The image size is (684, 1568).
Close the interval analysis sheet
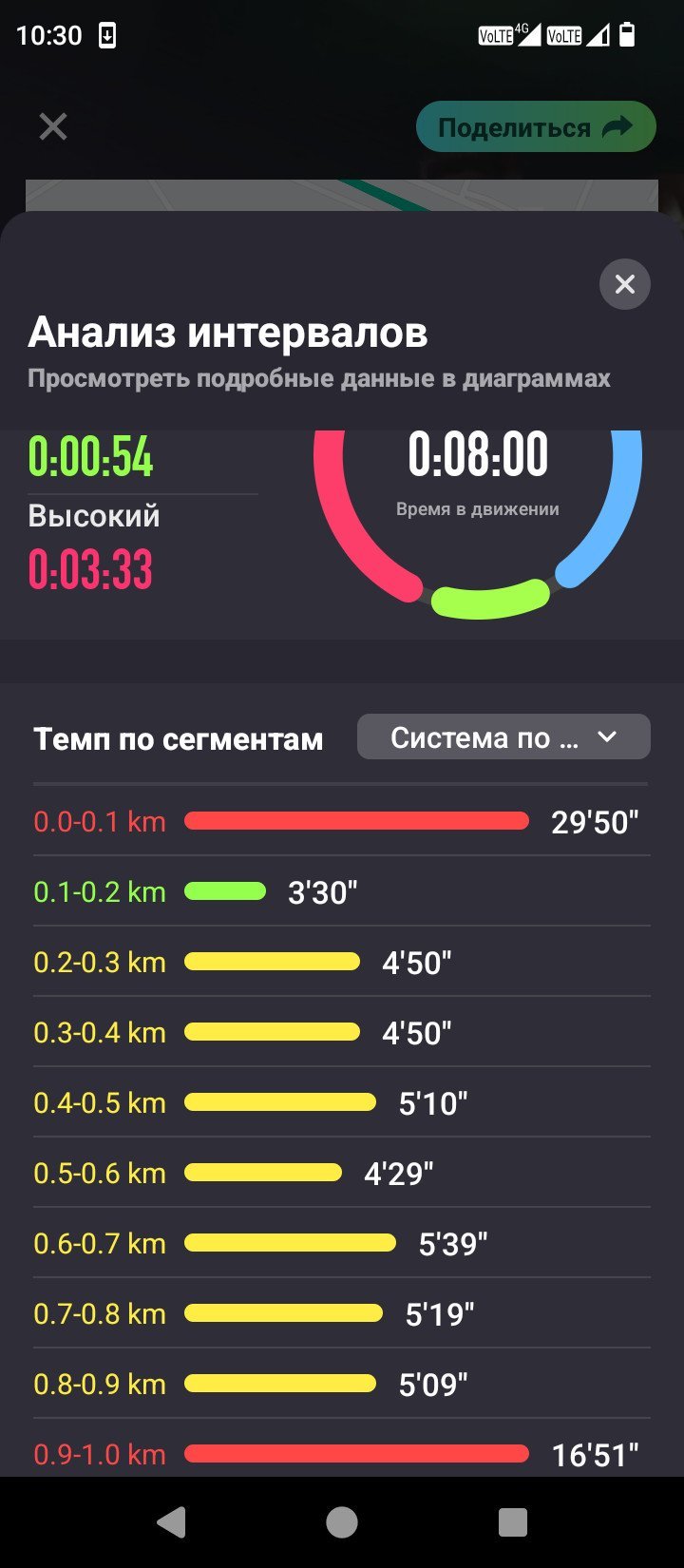[x=624, y=284]
